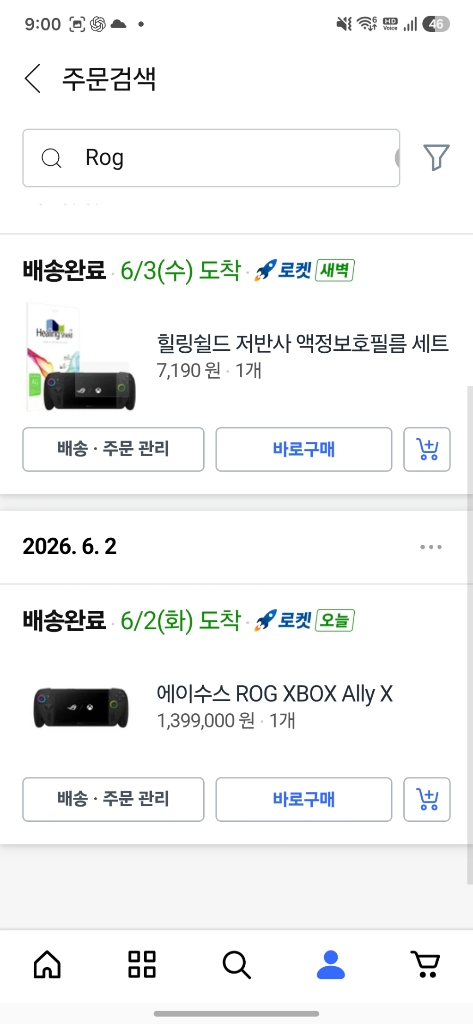The height and width of the screenshot is (1024, 473).
Task: Tap 바로구매 for 힐링쉴드 액정보호필름 세트
Action: pos(304,449)
